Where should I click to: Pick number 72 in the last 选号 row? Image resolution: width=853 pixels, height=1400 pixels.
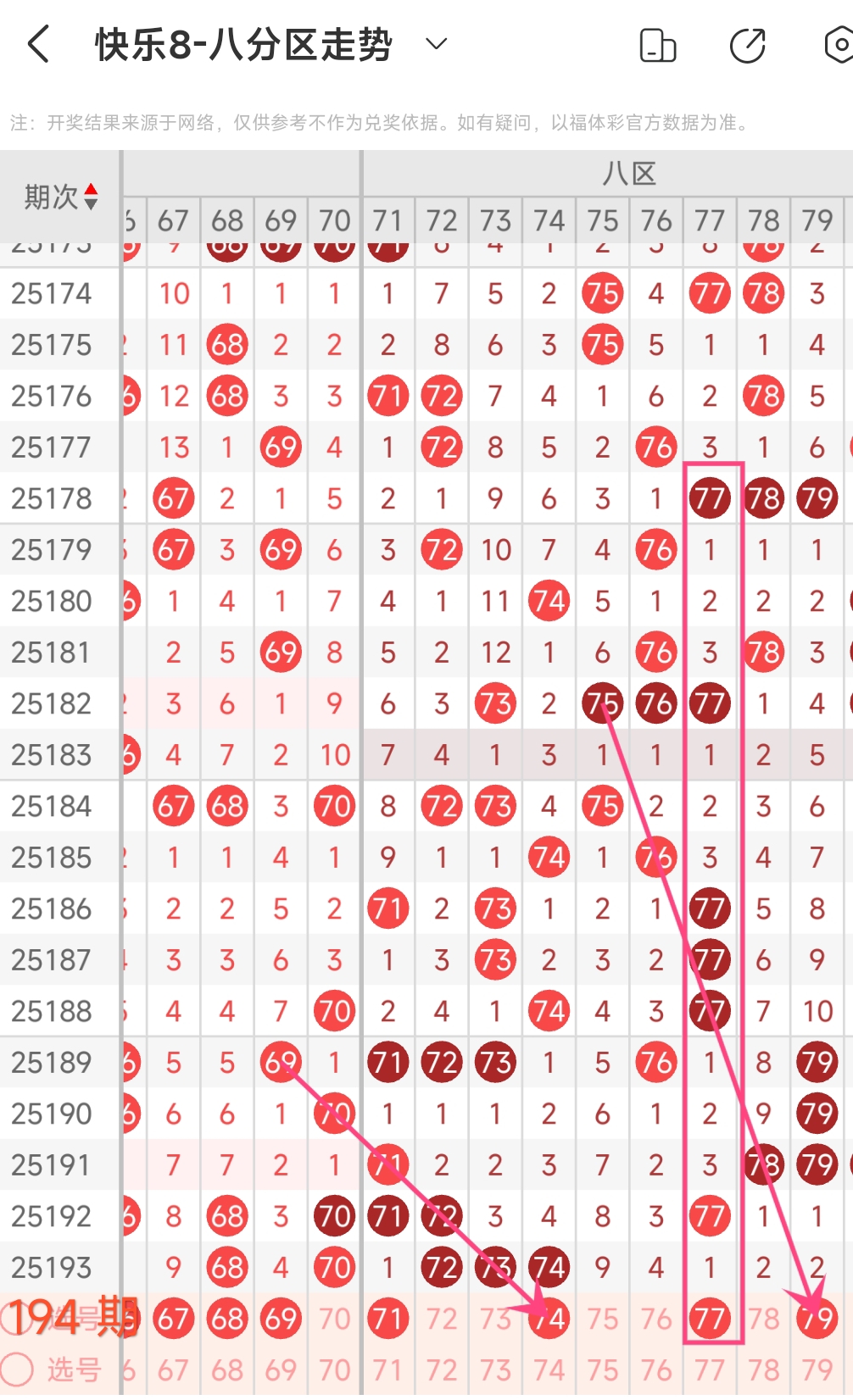442,1369
